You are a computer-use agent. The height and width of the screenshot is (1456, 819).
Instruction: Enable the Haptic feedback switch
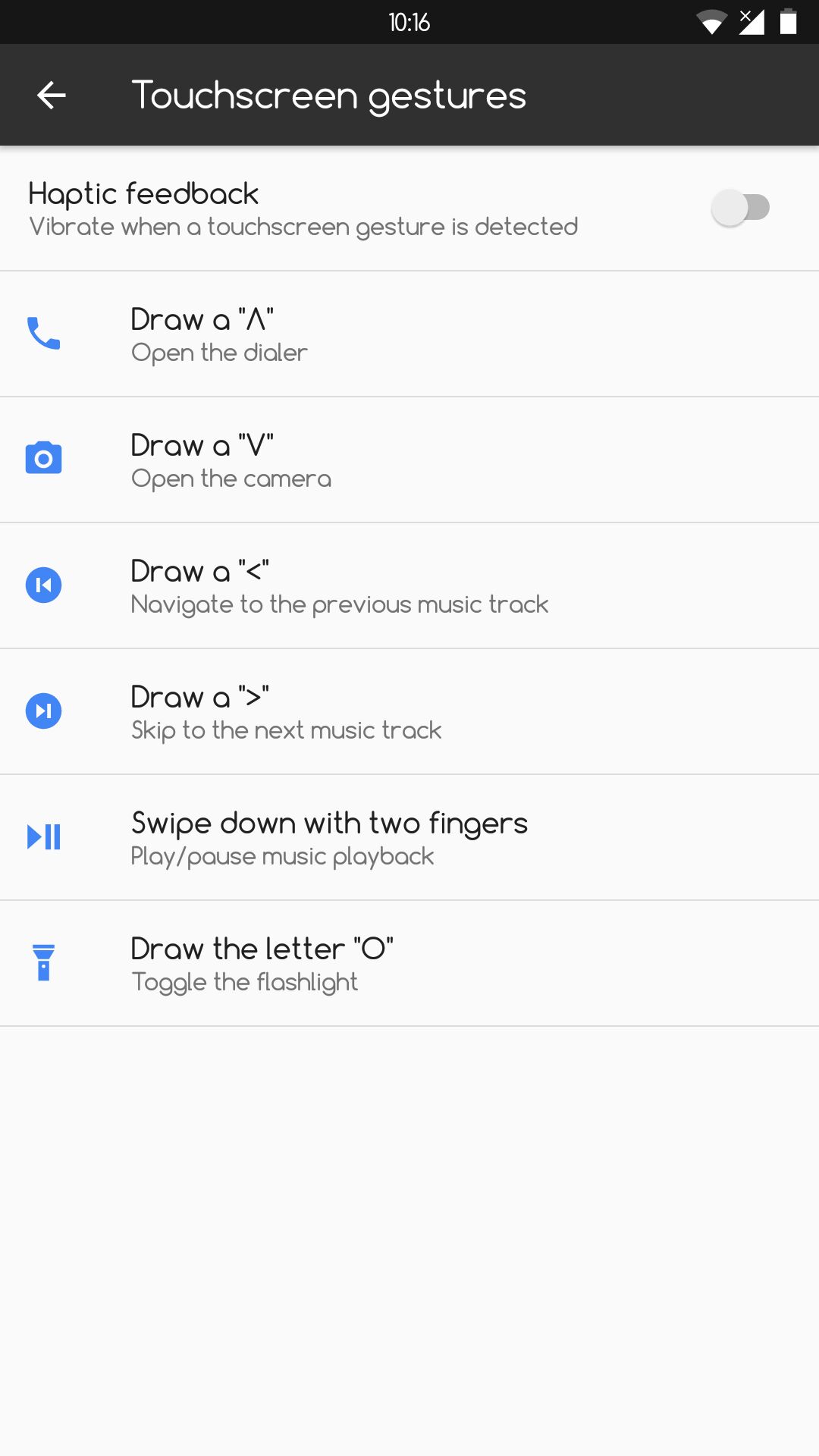740,208
